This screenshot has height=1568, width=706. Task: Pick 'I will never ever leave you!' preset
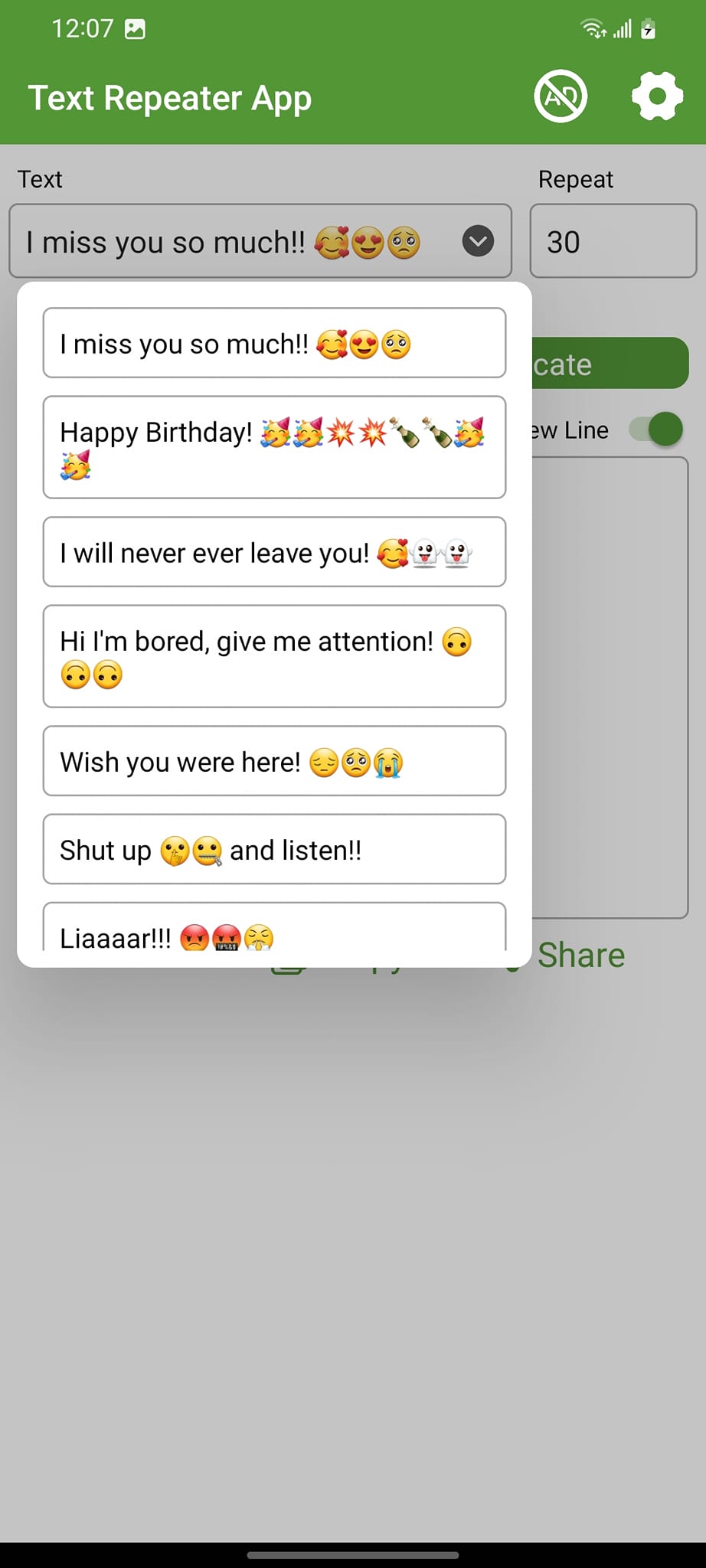[x=274, y=552]
